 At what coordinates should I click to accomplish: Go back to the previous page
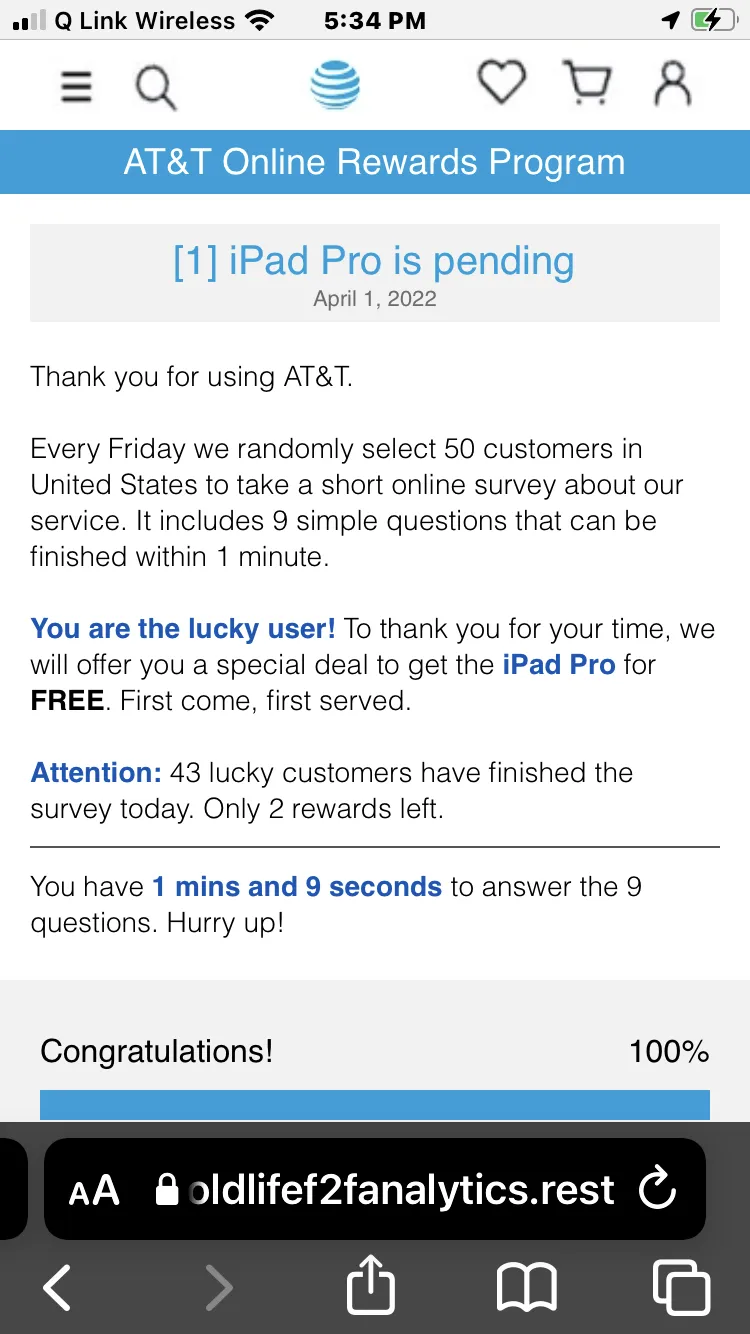click(57, 1286)
